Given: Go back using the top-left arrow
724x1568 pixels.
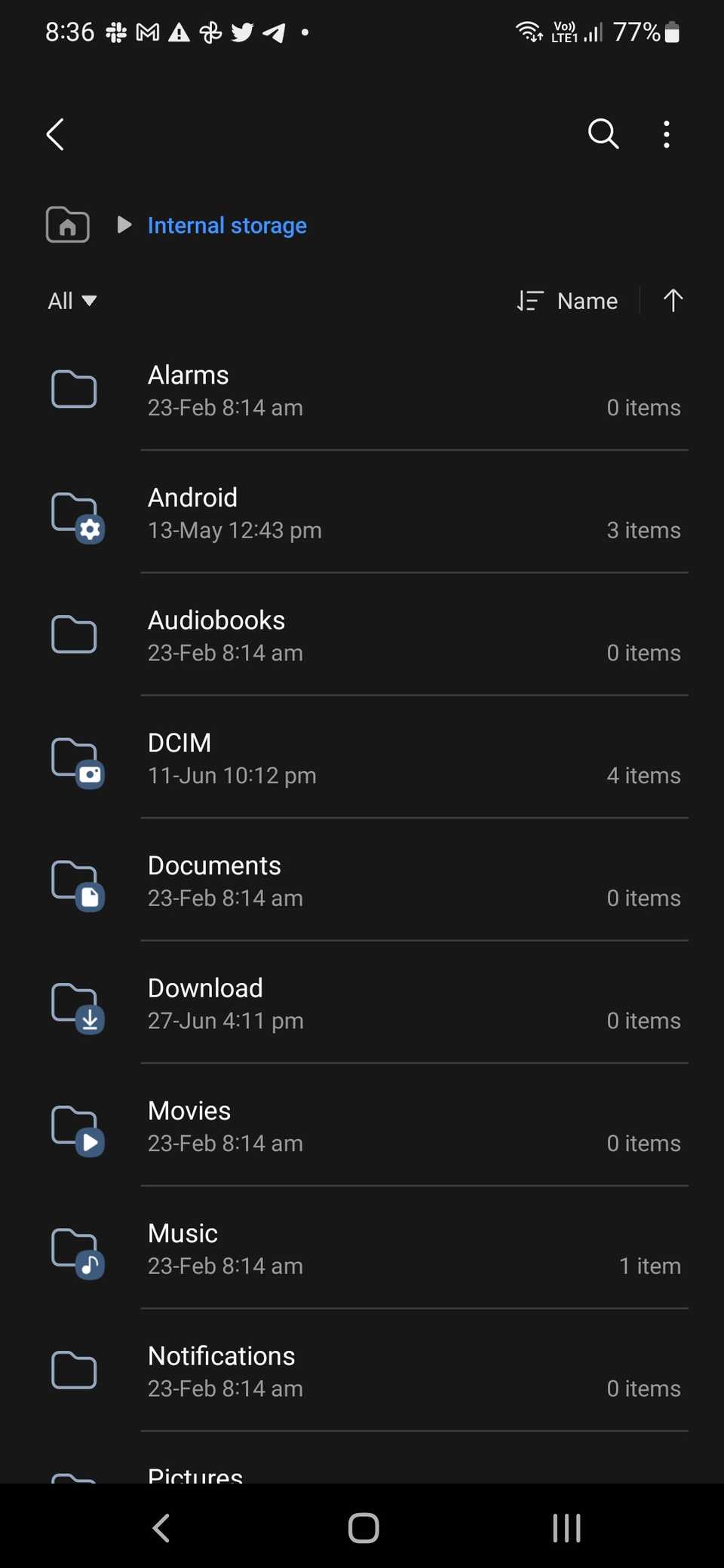Looking at the screenshot, I should (55, 135).
